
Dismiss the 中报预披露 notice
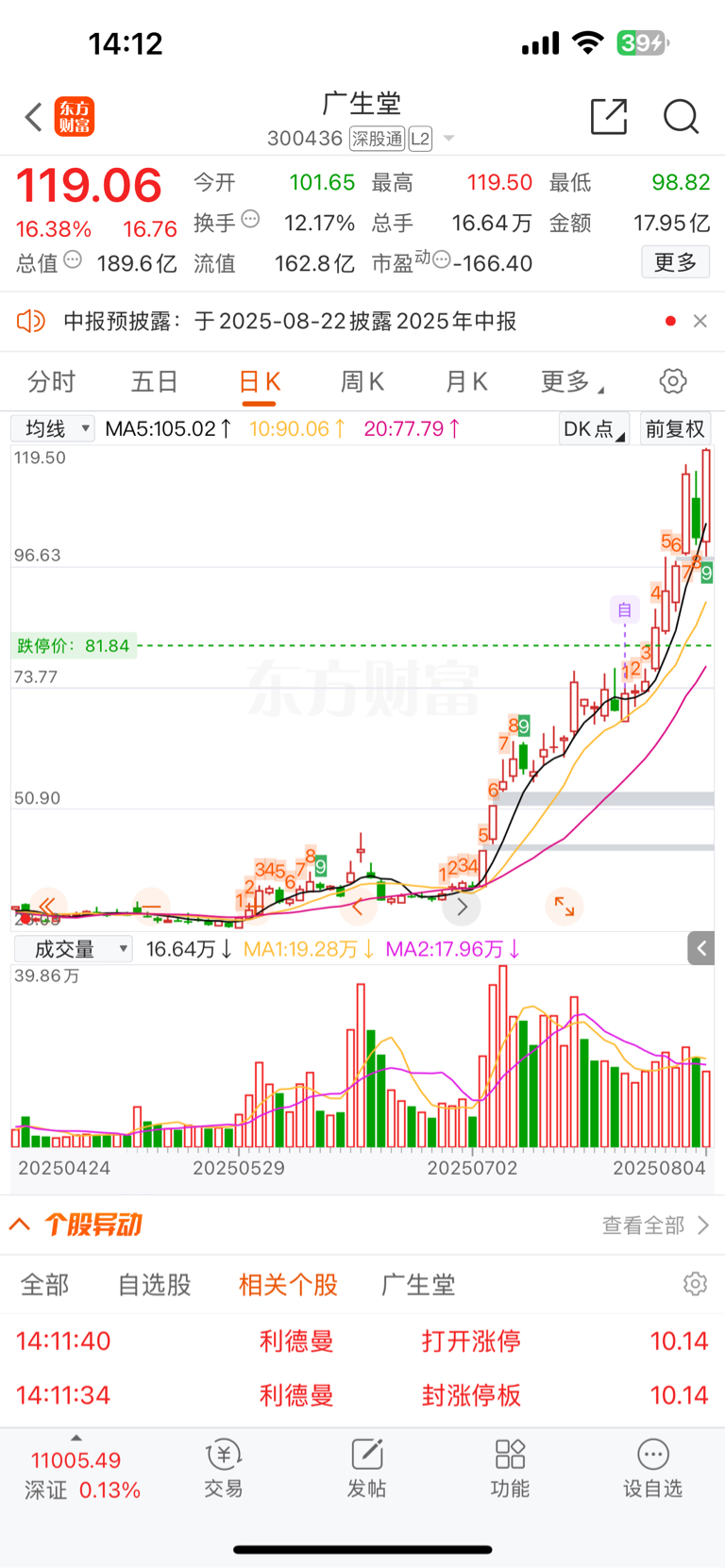[700, 321]
